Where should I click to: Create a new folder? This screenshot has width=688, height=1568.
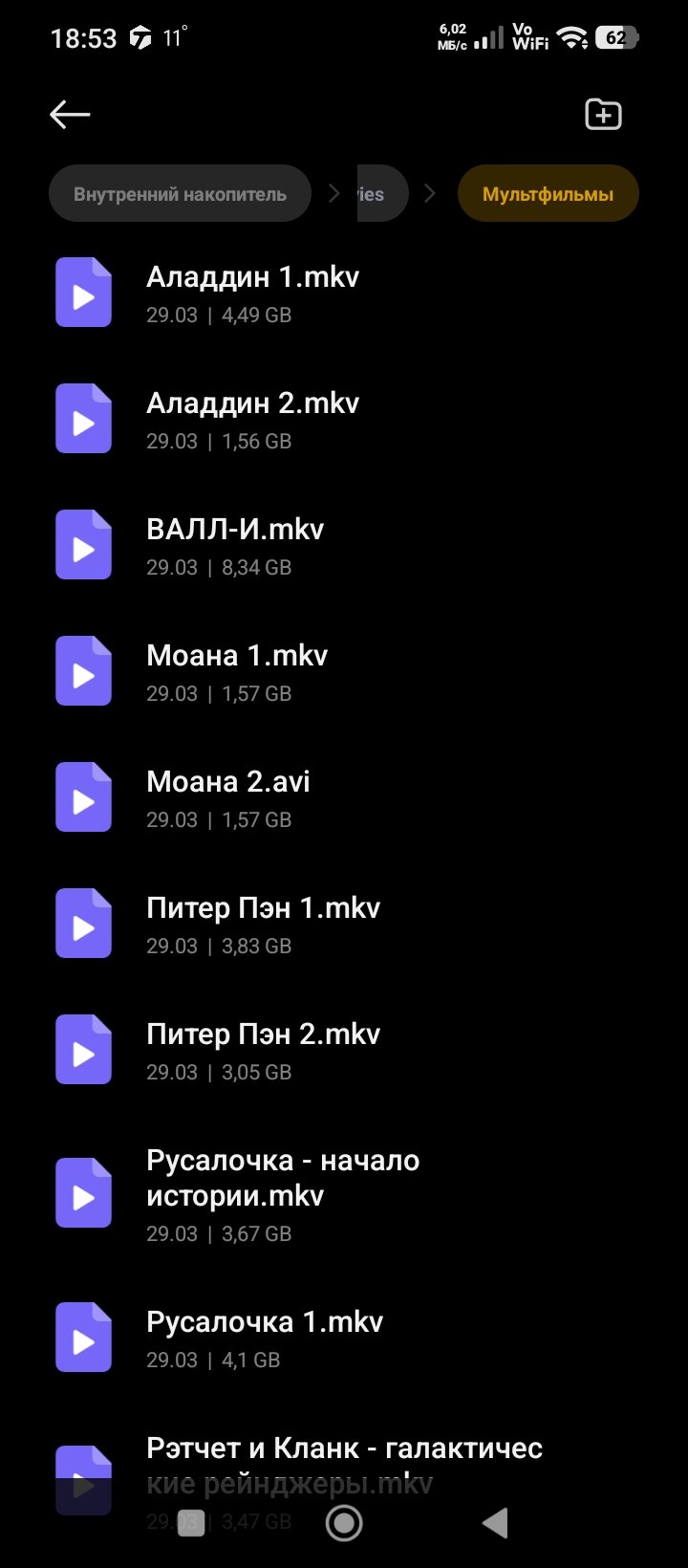[x=603, y=115]
